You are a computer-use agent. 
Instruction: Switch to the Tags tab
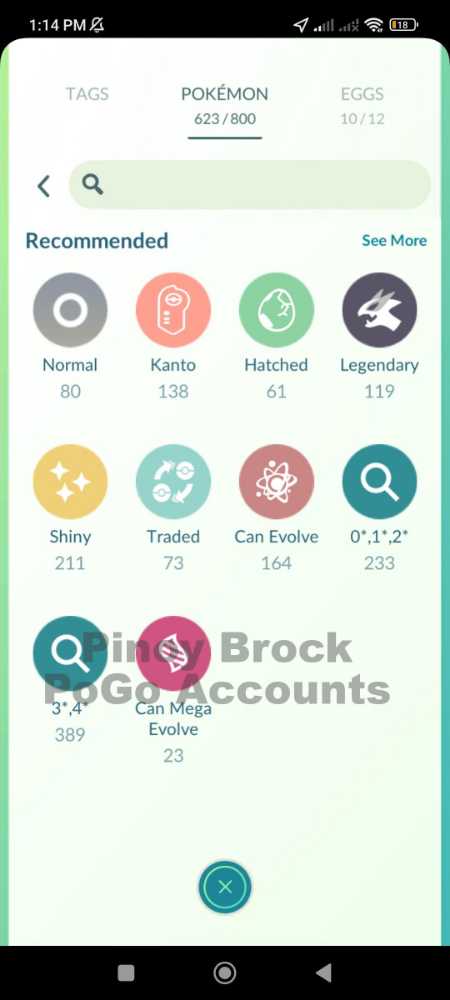(87, 94)
